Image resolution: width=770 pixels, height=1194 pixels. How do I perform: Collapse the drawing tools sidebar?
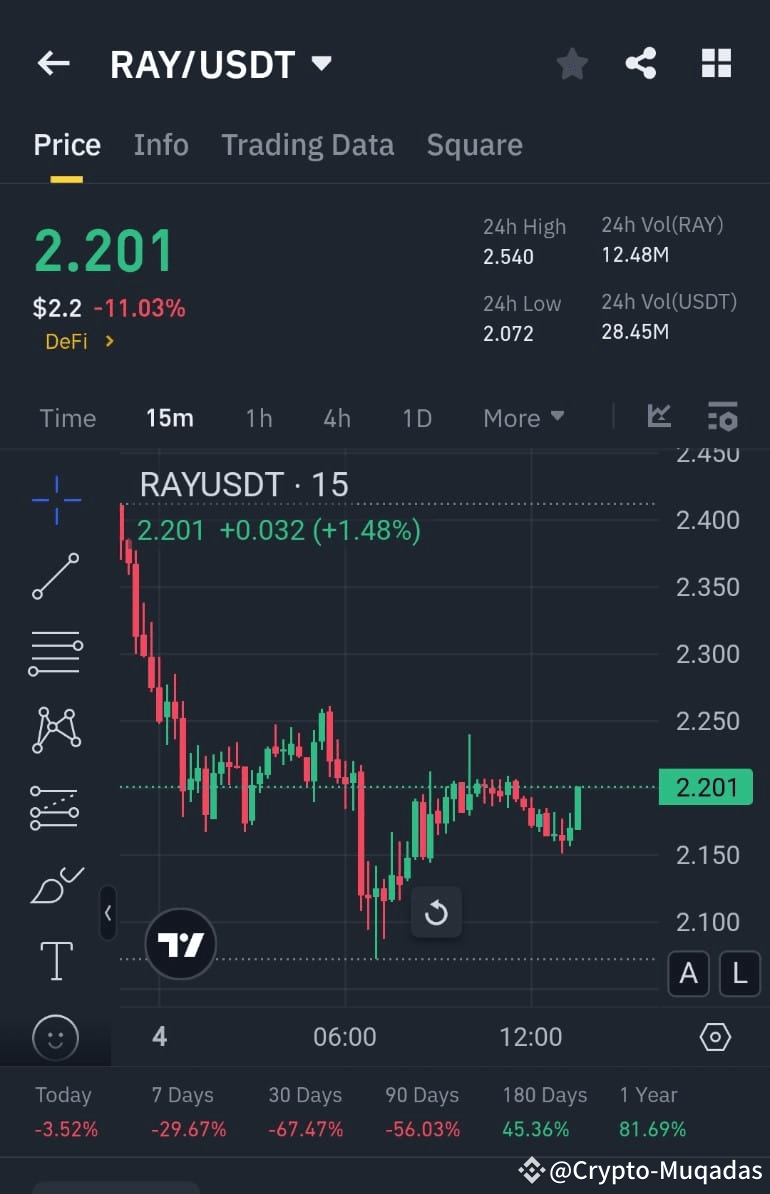tap(108, 913)
